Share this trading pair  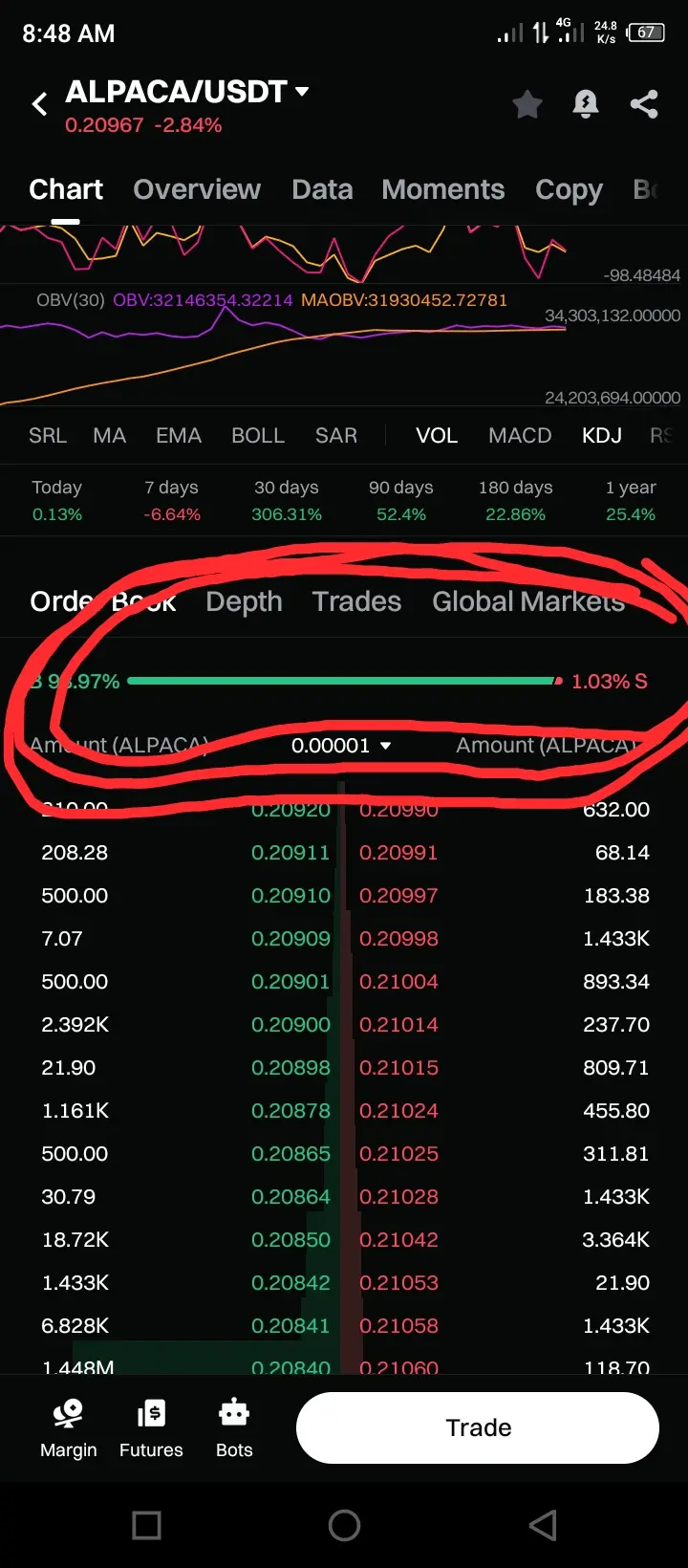click(644, 104)
